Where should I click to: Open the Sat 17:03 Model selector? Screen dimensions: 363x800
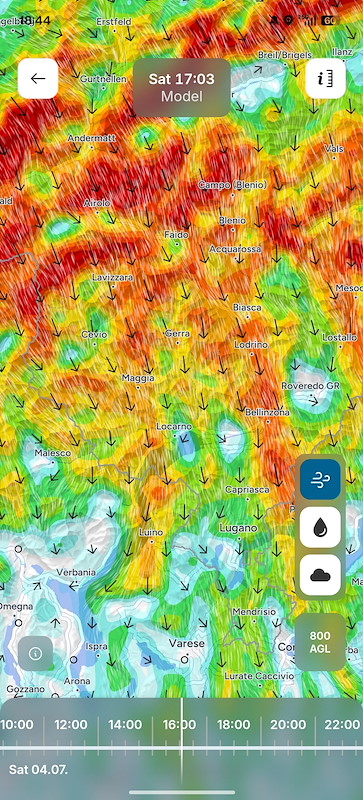pyautogui.click(x=182, y=87)
